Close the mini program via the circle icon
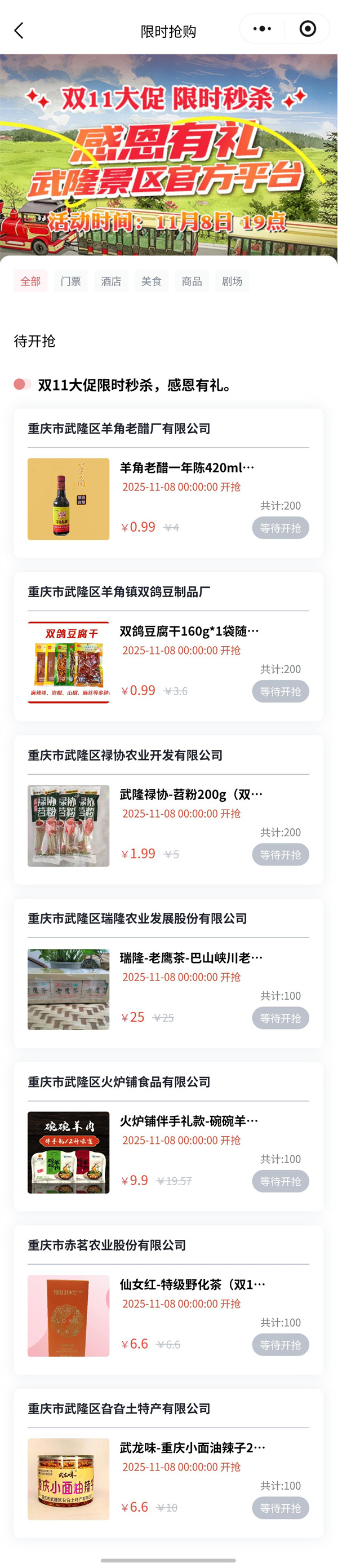This screenshot has width=338, height=1568. click(x=308, y=29)
